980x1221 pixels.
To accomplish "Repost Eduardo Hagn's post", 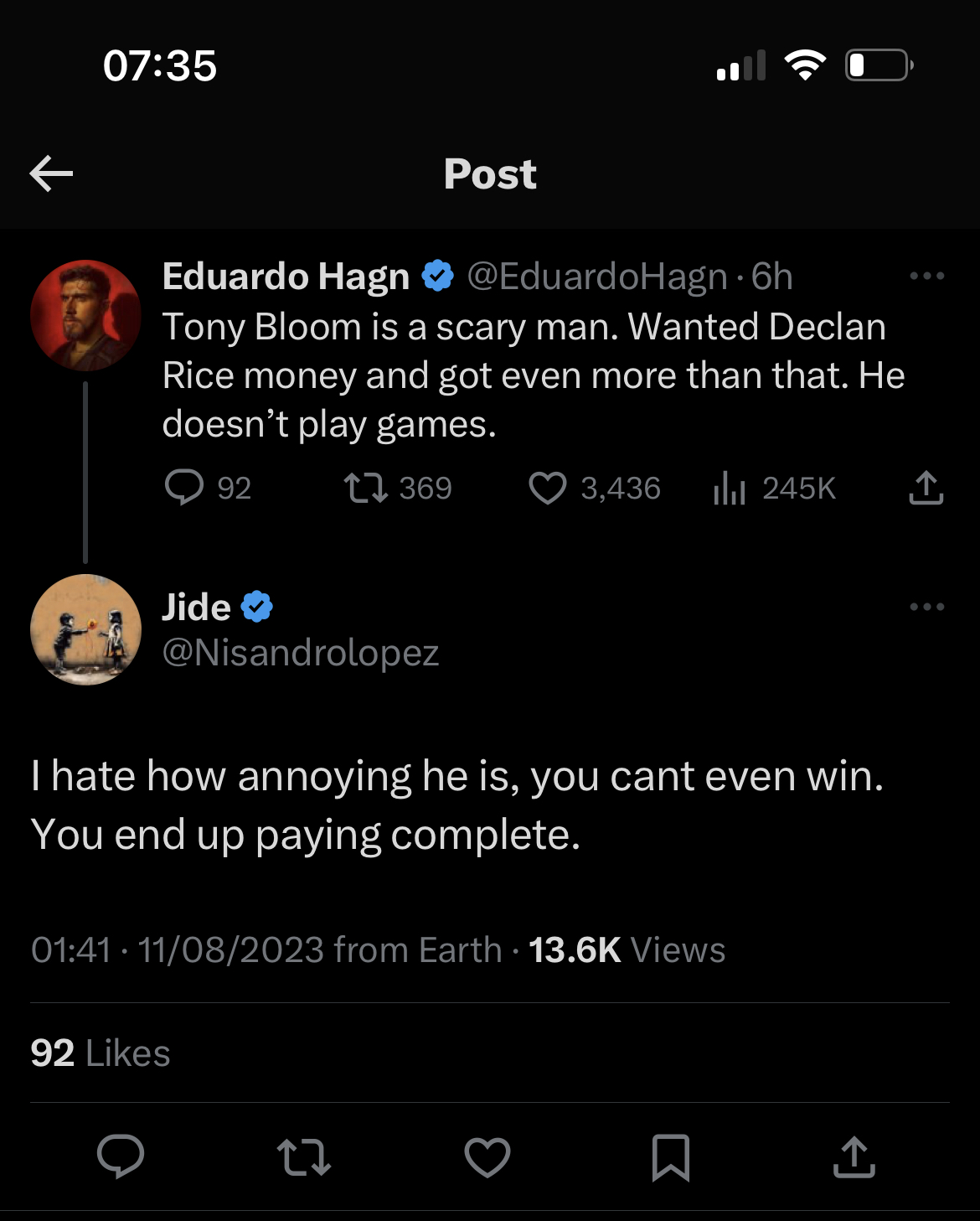I will coord(366,487).
